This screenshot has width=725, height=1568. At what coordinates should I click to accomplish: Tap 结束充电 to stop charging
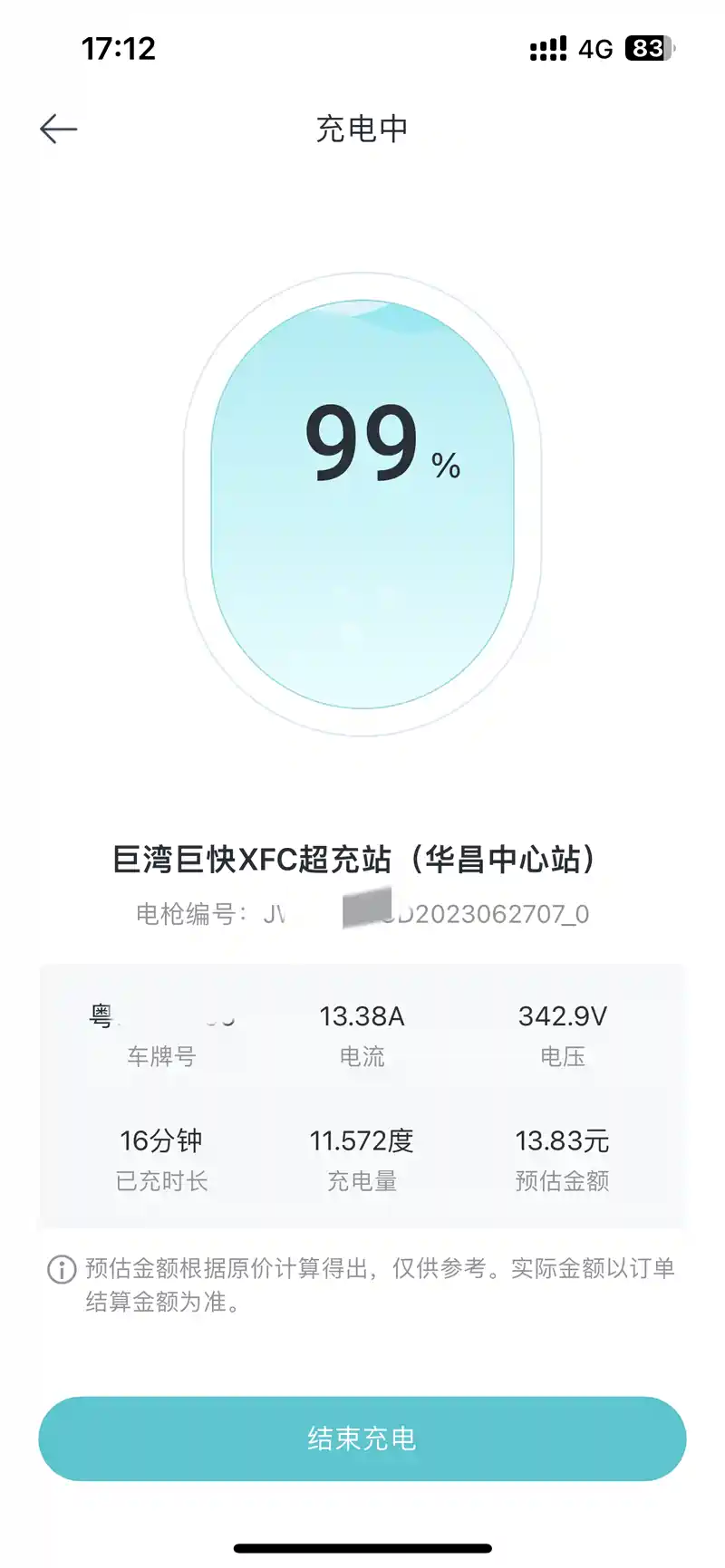362,1438
